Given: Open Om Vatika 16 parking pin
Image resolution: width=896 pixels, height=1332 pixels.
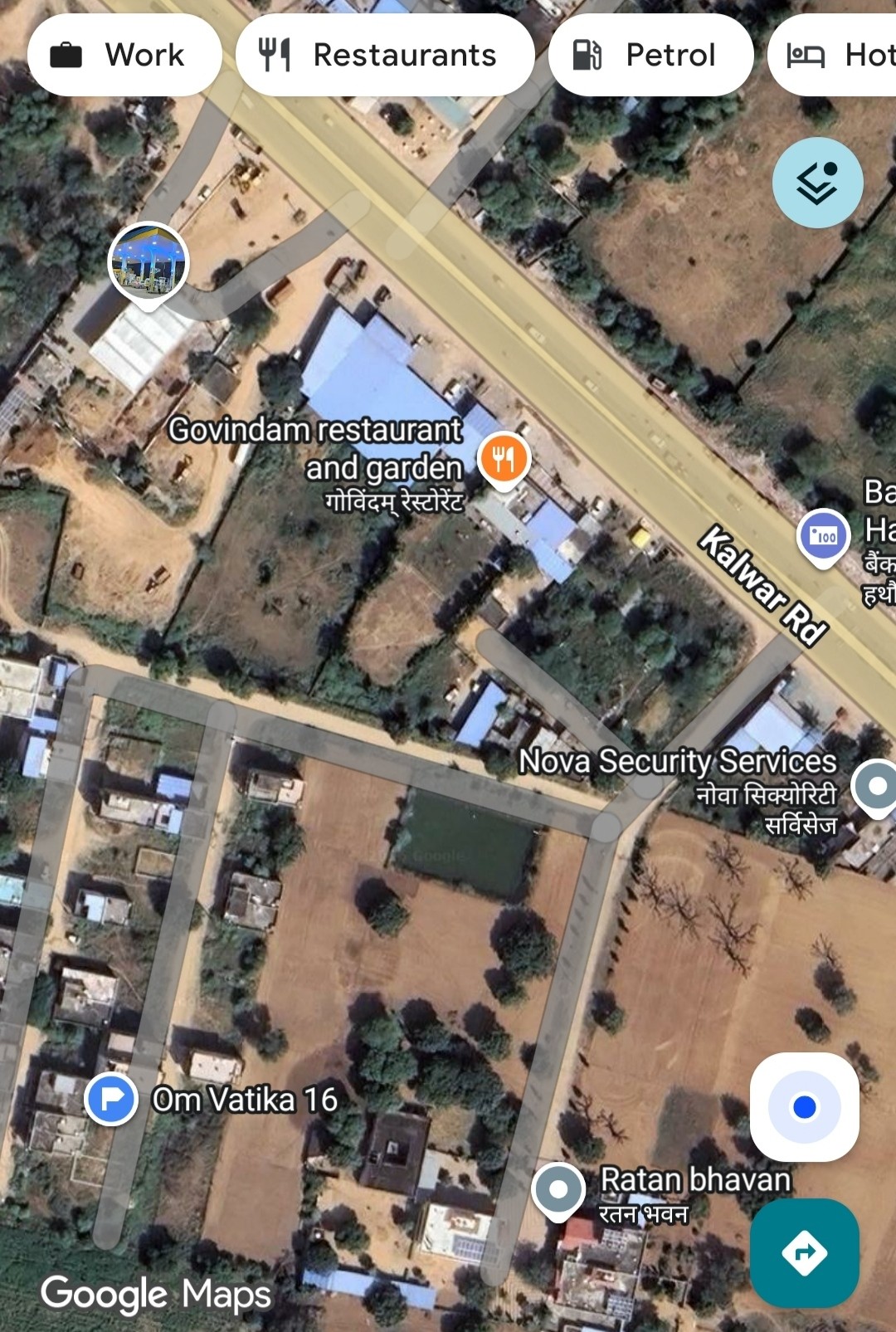Looking at the screenshot, I should (111, 1099).
